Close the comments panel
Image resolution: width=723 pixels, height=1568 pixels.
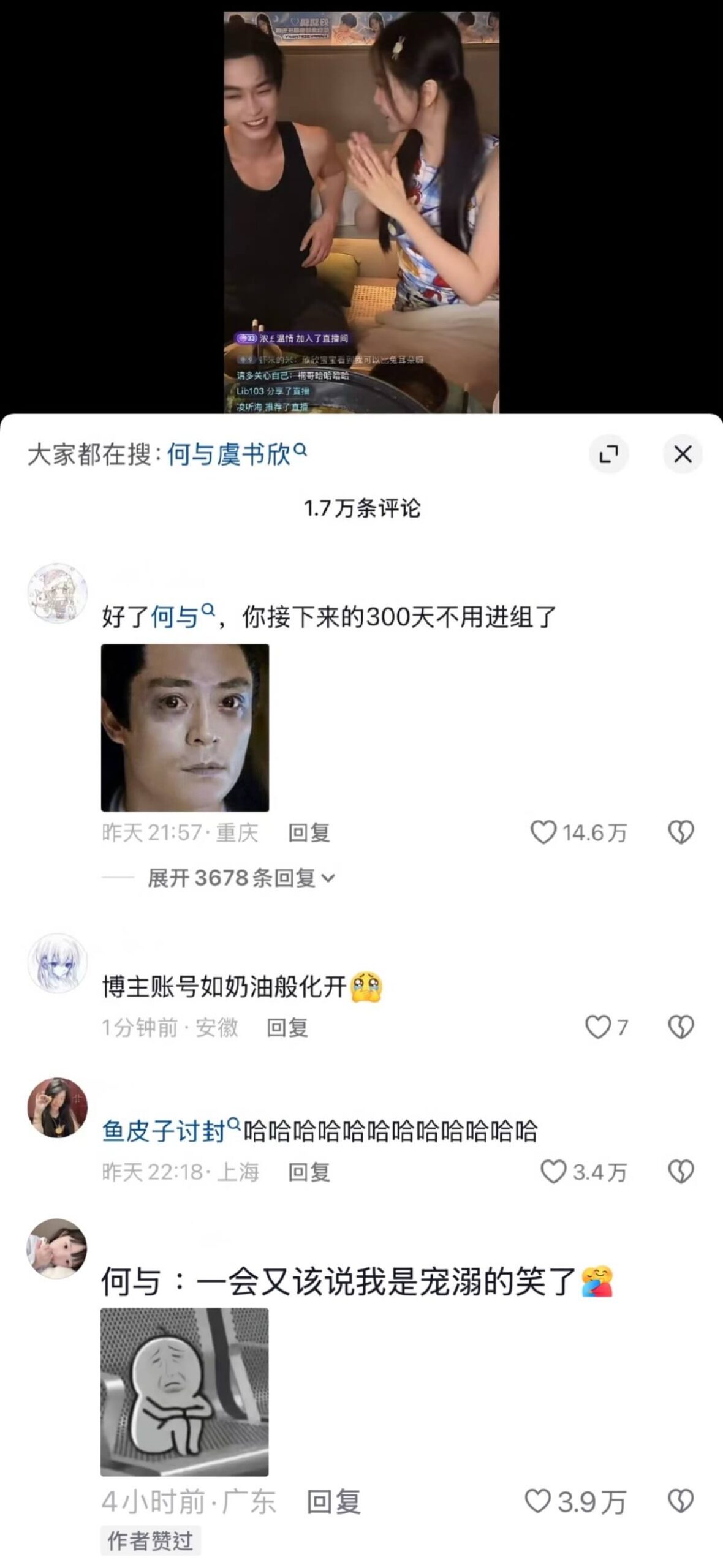coord(682,454)
